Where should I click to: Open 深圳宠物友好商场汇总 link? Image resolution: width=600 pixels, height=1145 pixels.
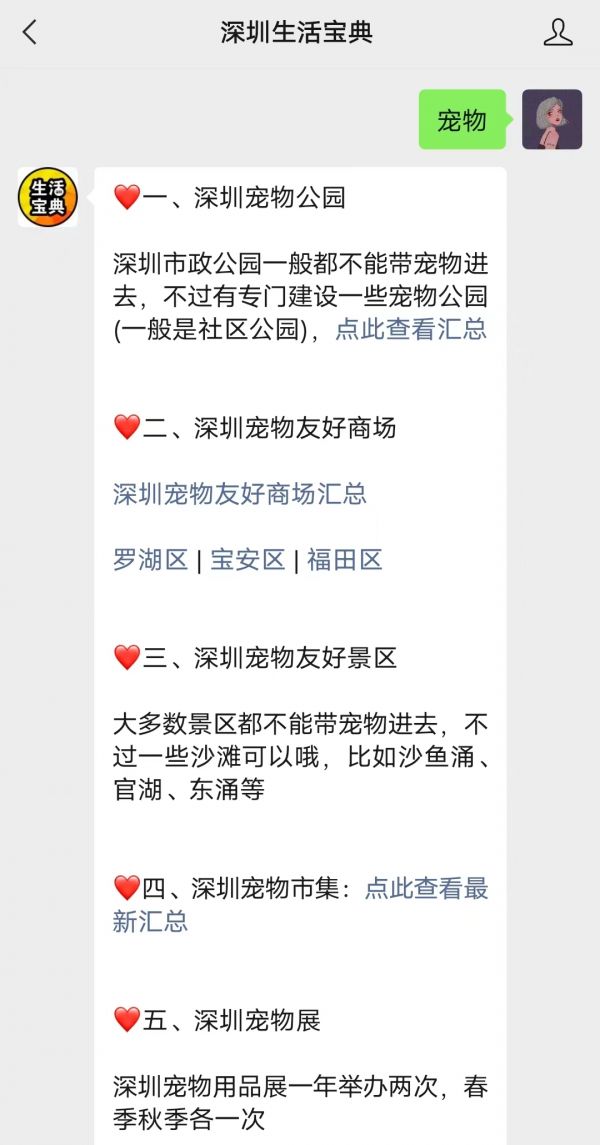tap(240, 494)
